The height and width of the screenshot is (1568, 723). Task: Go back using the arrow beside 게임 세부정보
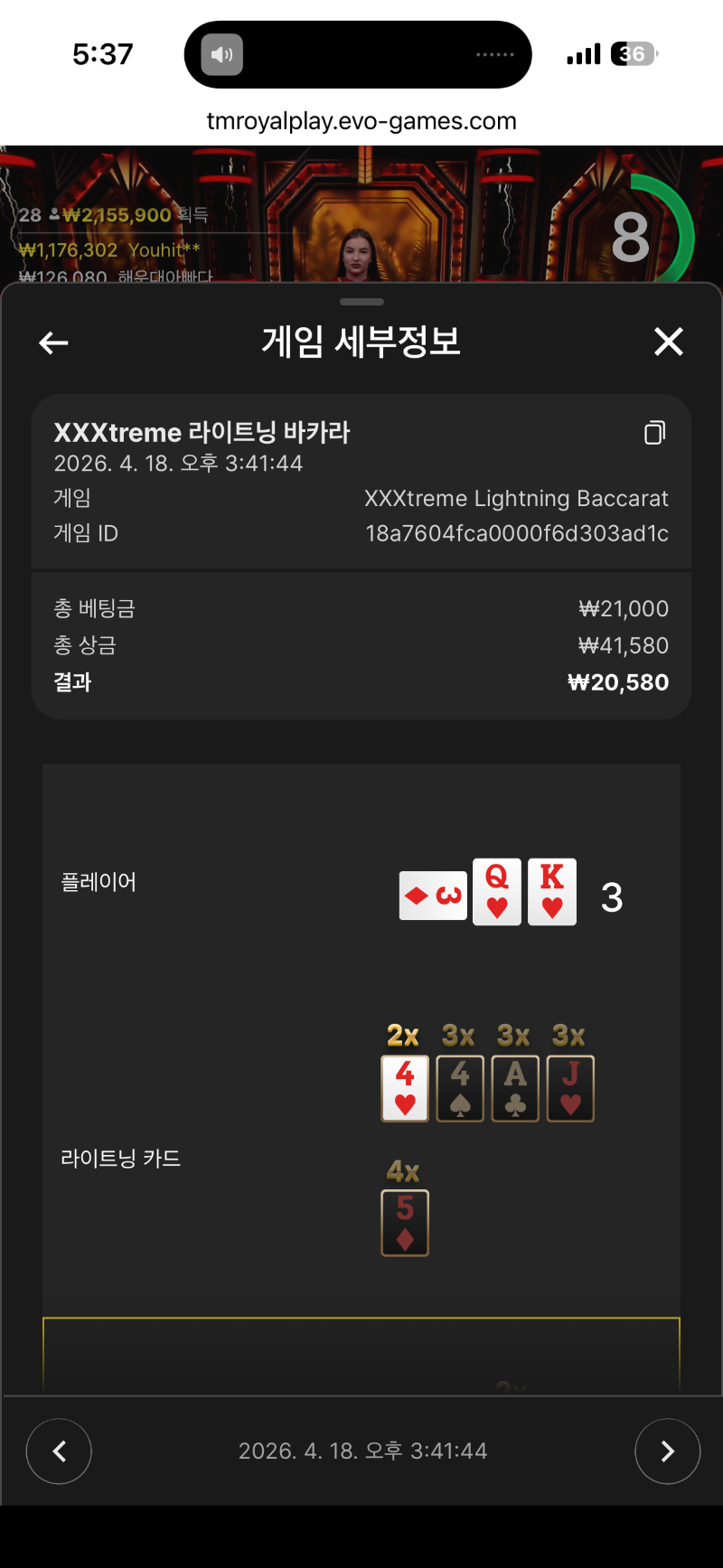[x=54, y=343]
